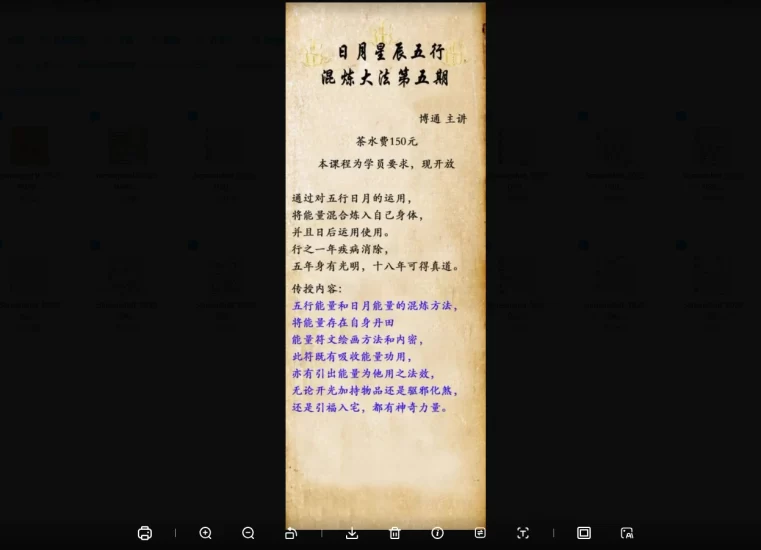Enter fullscreen view

[584, 533]
